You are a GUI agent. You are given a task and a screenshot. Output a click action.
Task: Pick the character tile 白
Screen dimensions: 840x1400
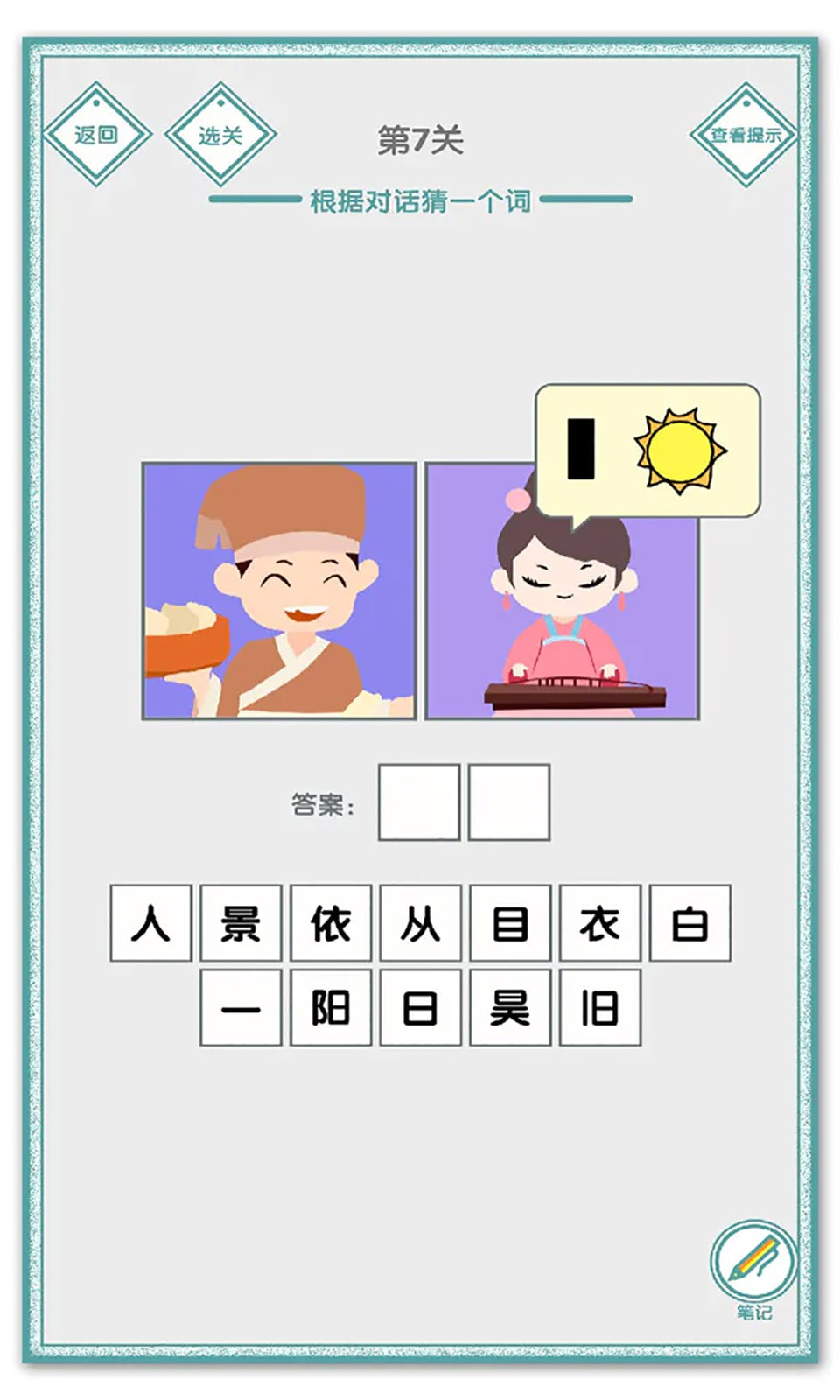pos(689,923)
